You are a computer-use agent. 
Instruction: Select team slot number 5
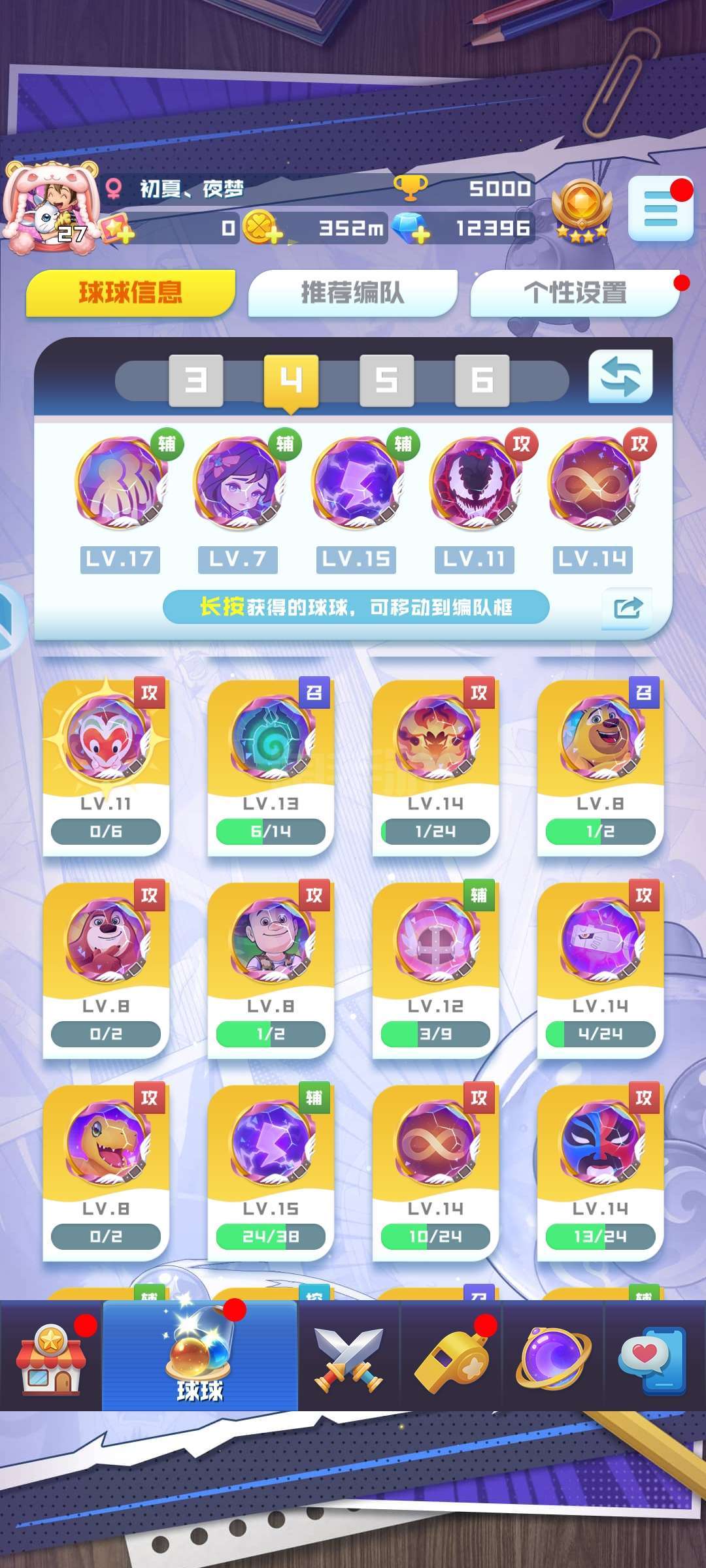click(x=387, y=380)
